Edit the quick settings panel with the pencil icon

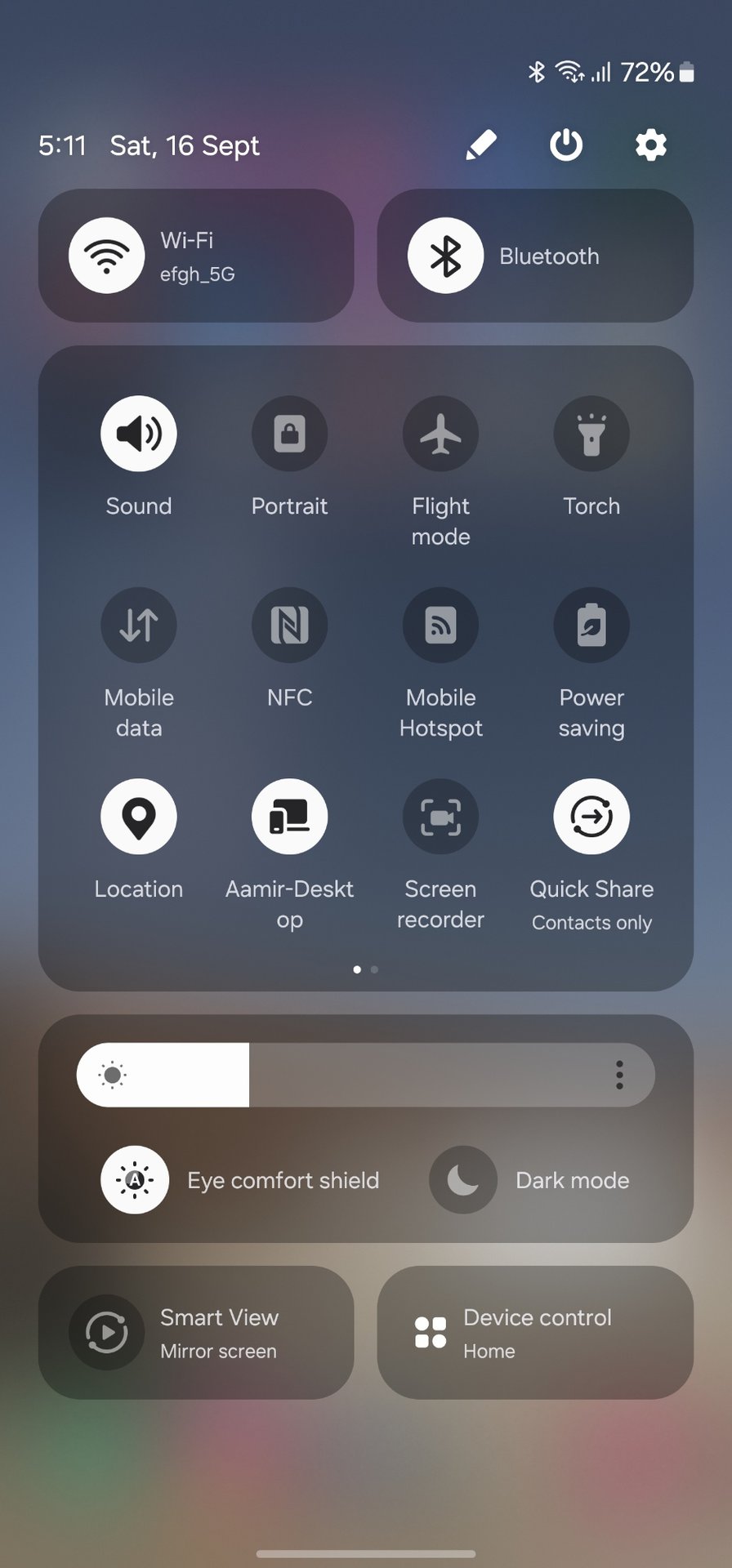pos(481,145)
